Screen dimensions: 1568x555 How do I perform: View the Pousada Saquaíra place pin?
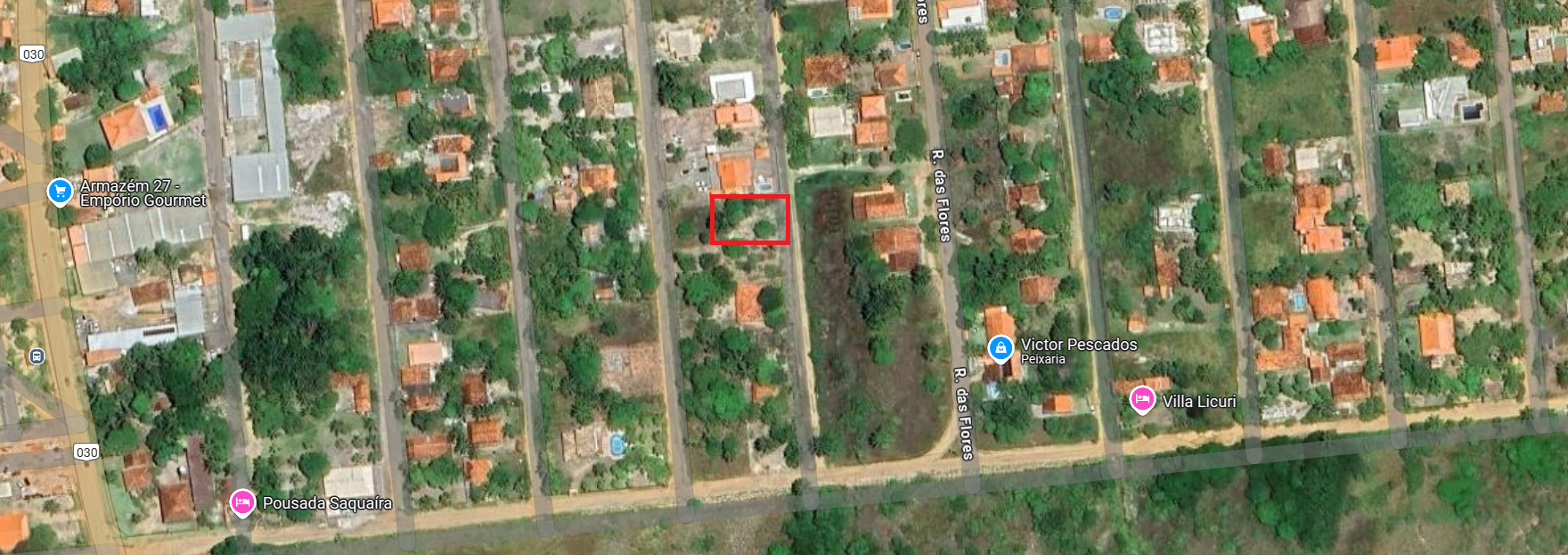(242, 502)
